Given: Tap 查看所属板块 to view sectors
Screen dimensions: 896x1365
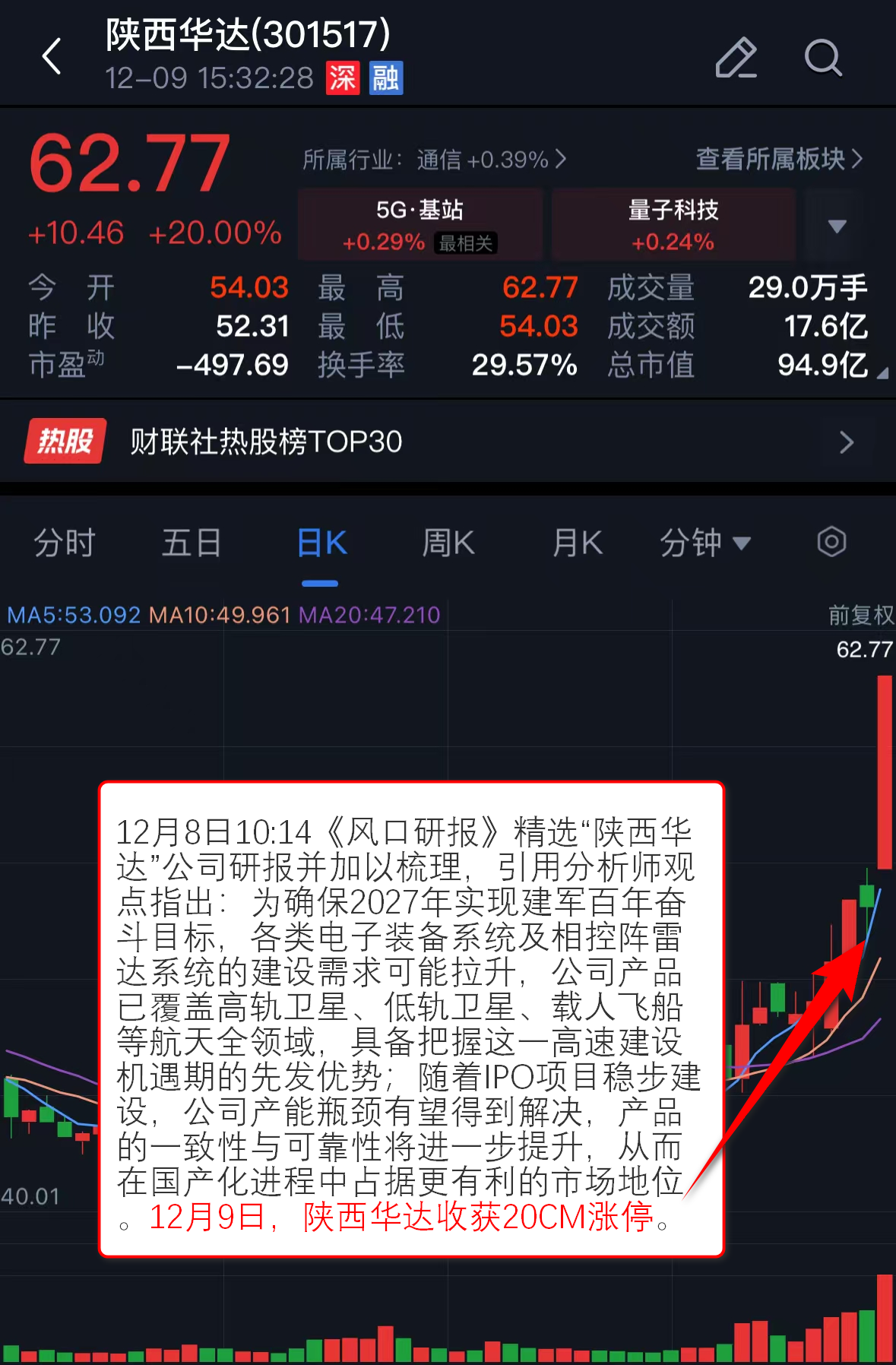Looking at the screenshot, I should click(x=779, y=159).
